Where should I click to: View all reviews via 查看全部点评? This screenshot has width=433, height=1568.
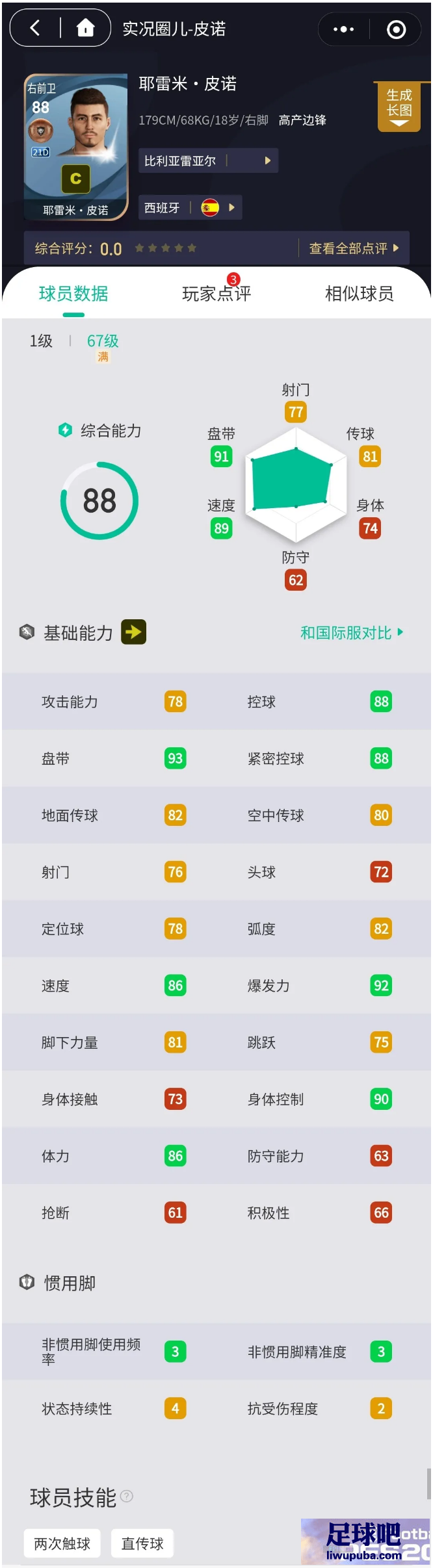[354, 248]
